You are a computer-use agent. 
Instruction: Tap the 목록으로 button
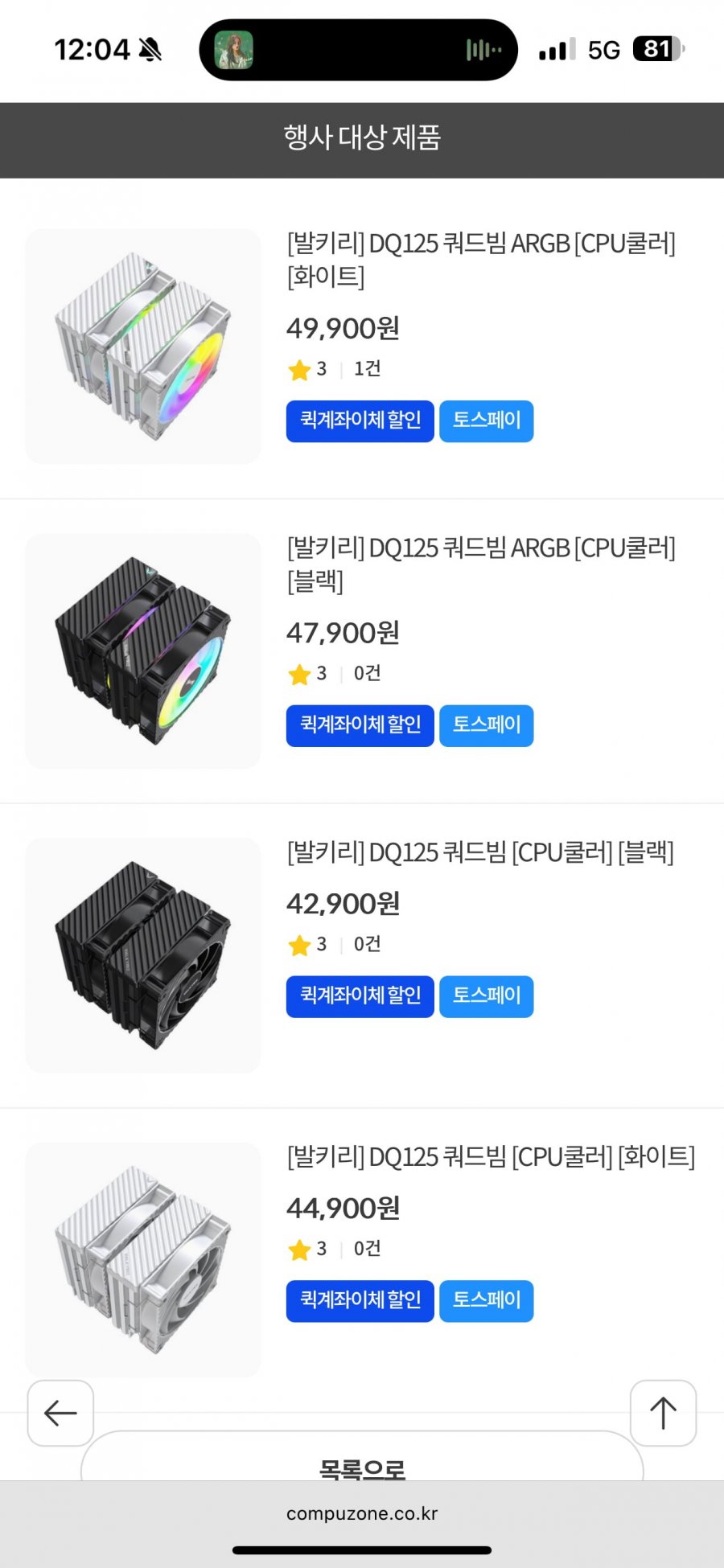tap(362, 1465)
